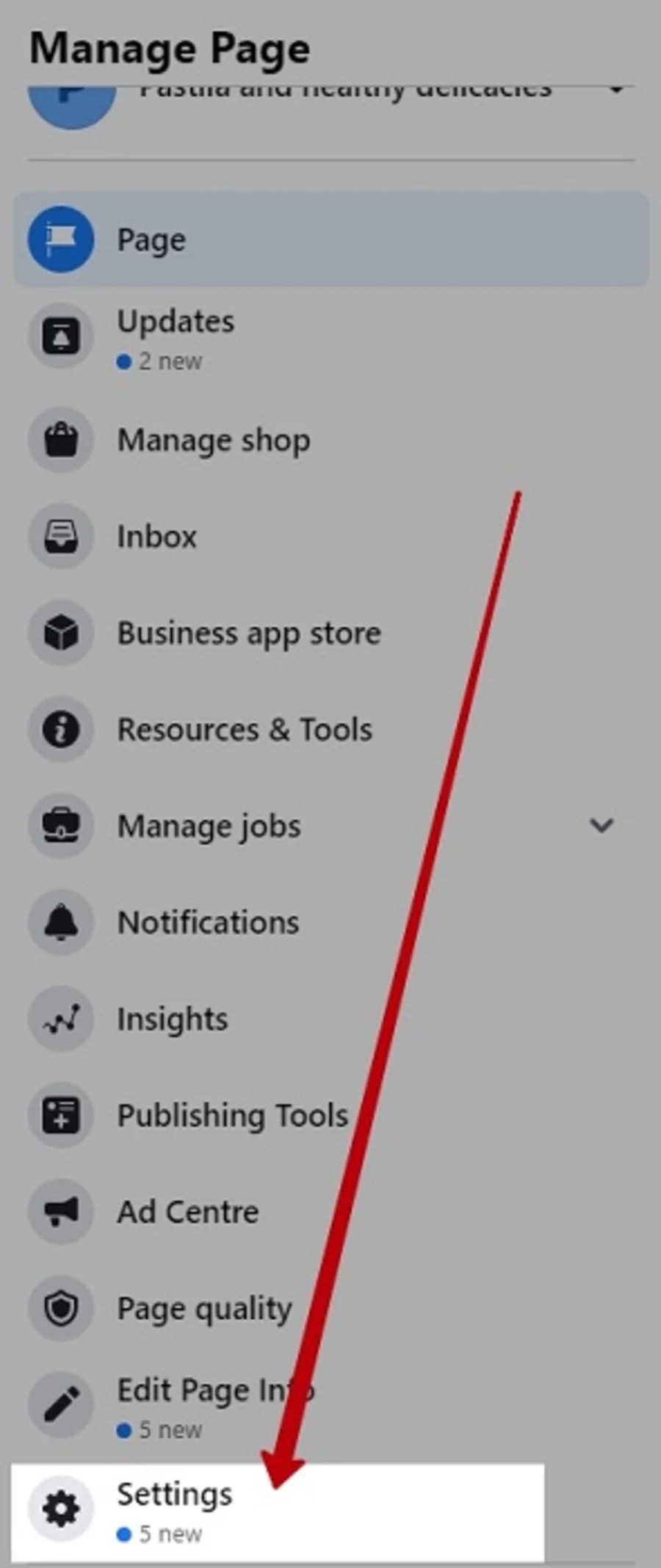Open the Settings menu item
The image size is (661, 1568).
point(279,1514)
